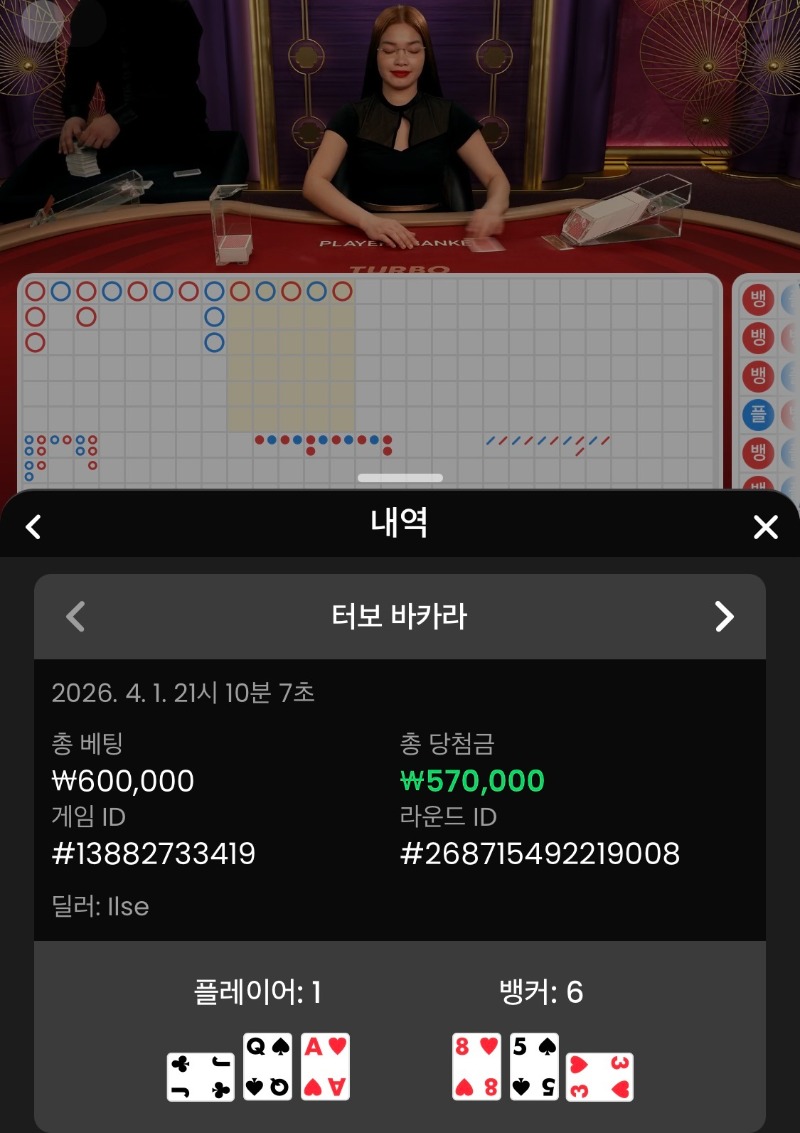The image size is (800, 1133).
Task: Show the next 터보 바카라 round
Action: [x=724, y=616]
